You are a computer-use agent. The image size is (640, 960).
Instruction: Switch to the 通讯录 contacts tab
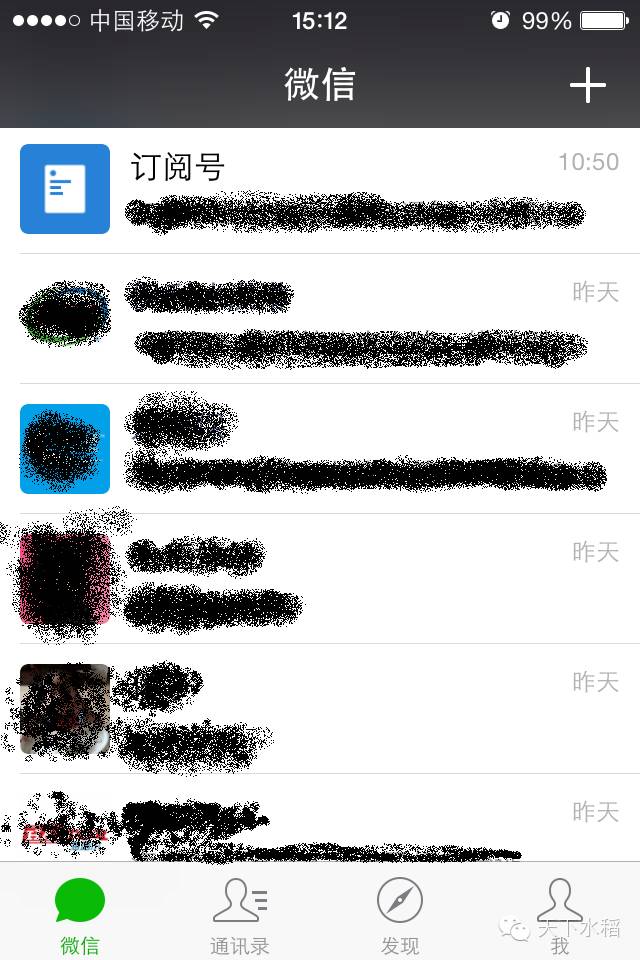(x=240, y=914)
